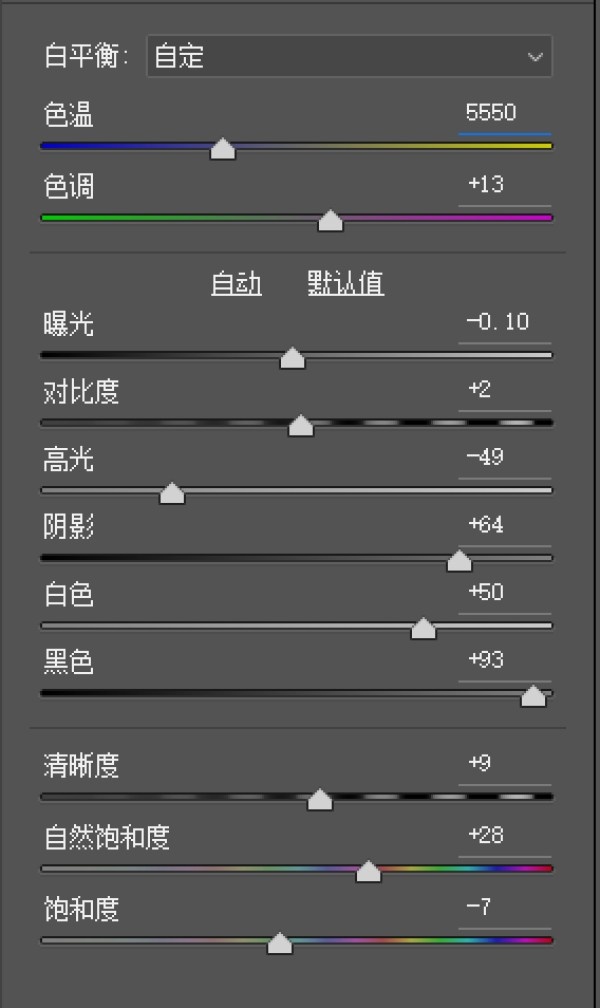The height and width of the screenshot is (1008, 600).
Task: Open the 白平衡 dropdown
Action: coord(348,56)
